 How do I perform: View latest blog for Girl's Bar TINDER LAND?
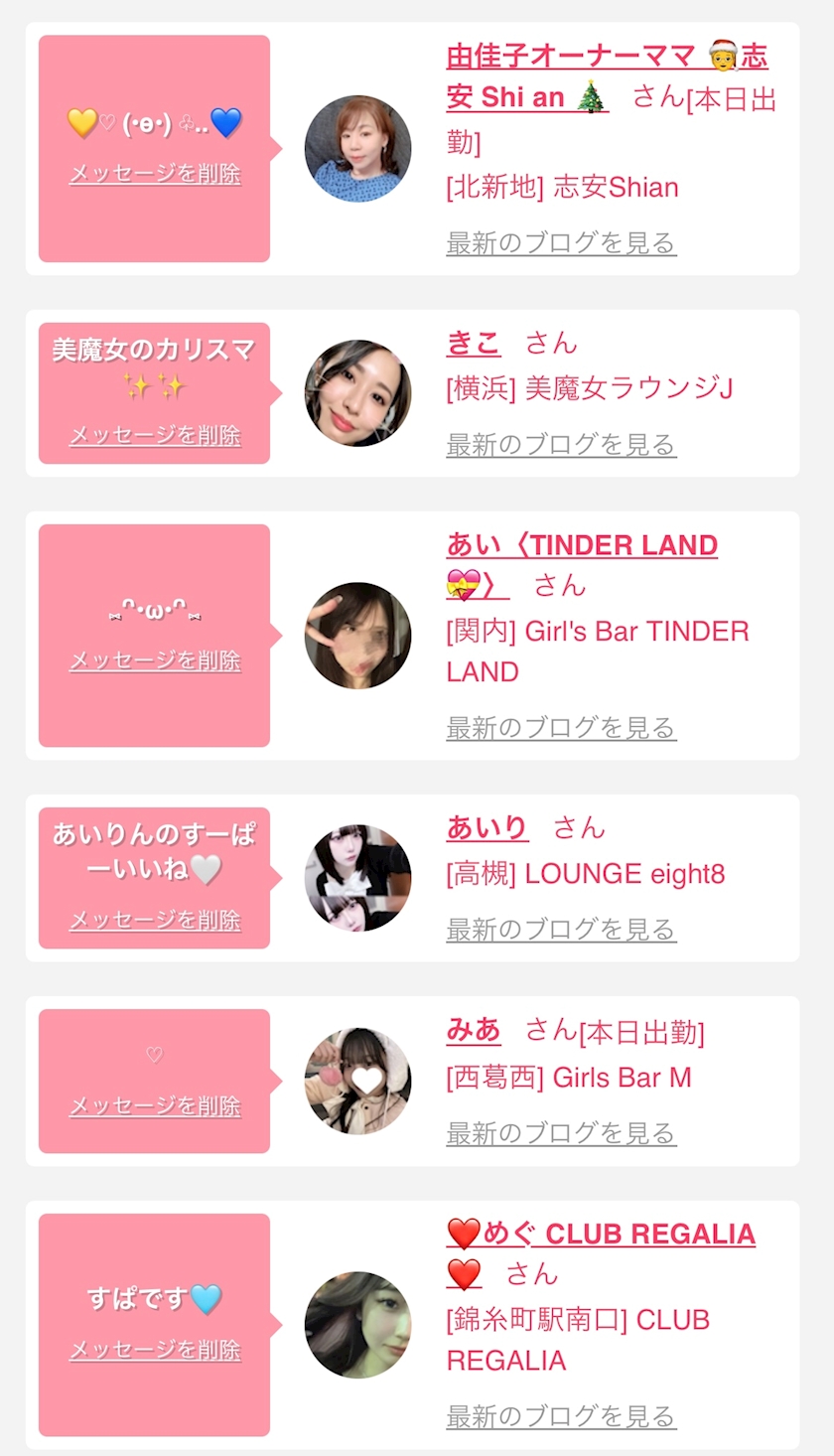(561, 727)
